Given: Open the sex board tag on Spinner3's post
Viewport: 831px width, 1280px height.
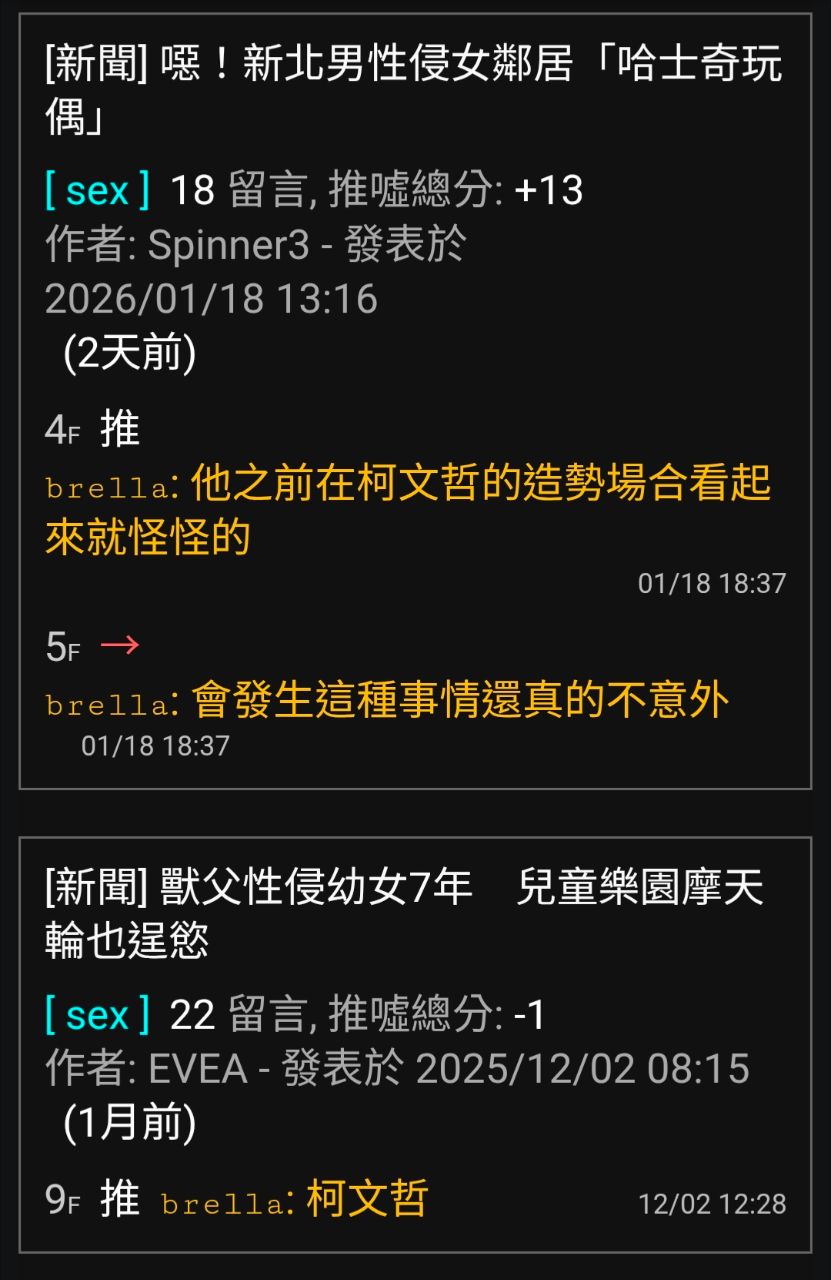Looking at the screenshot, I should [97, 190].
